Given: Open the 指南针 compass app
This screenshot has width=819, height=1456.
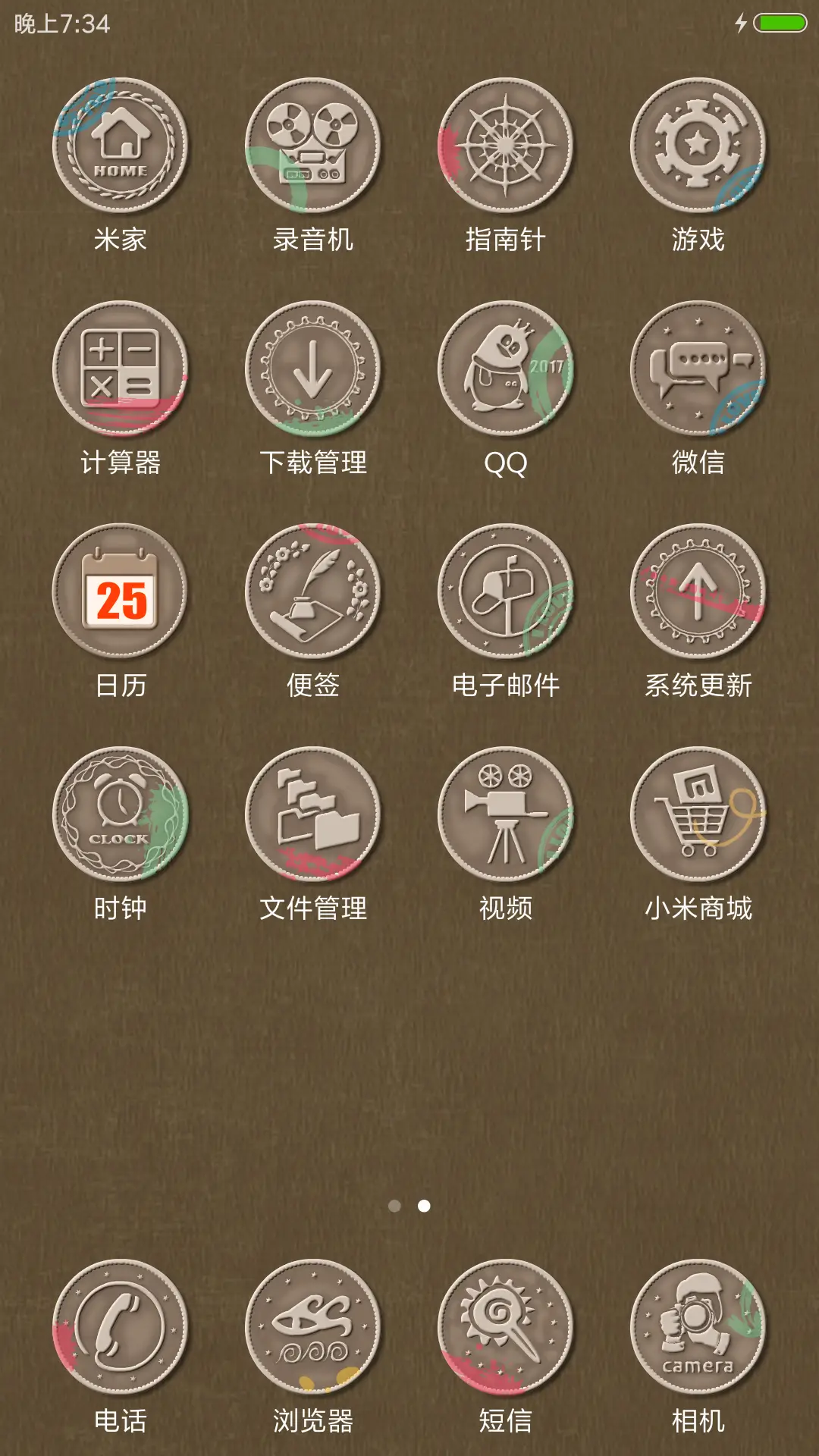Looking at the screenshot, I should click(504, 148).
